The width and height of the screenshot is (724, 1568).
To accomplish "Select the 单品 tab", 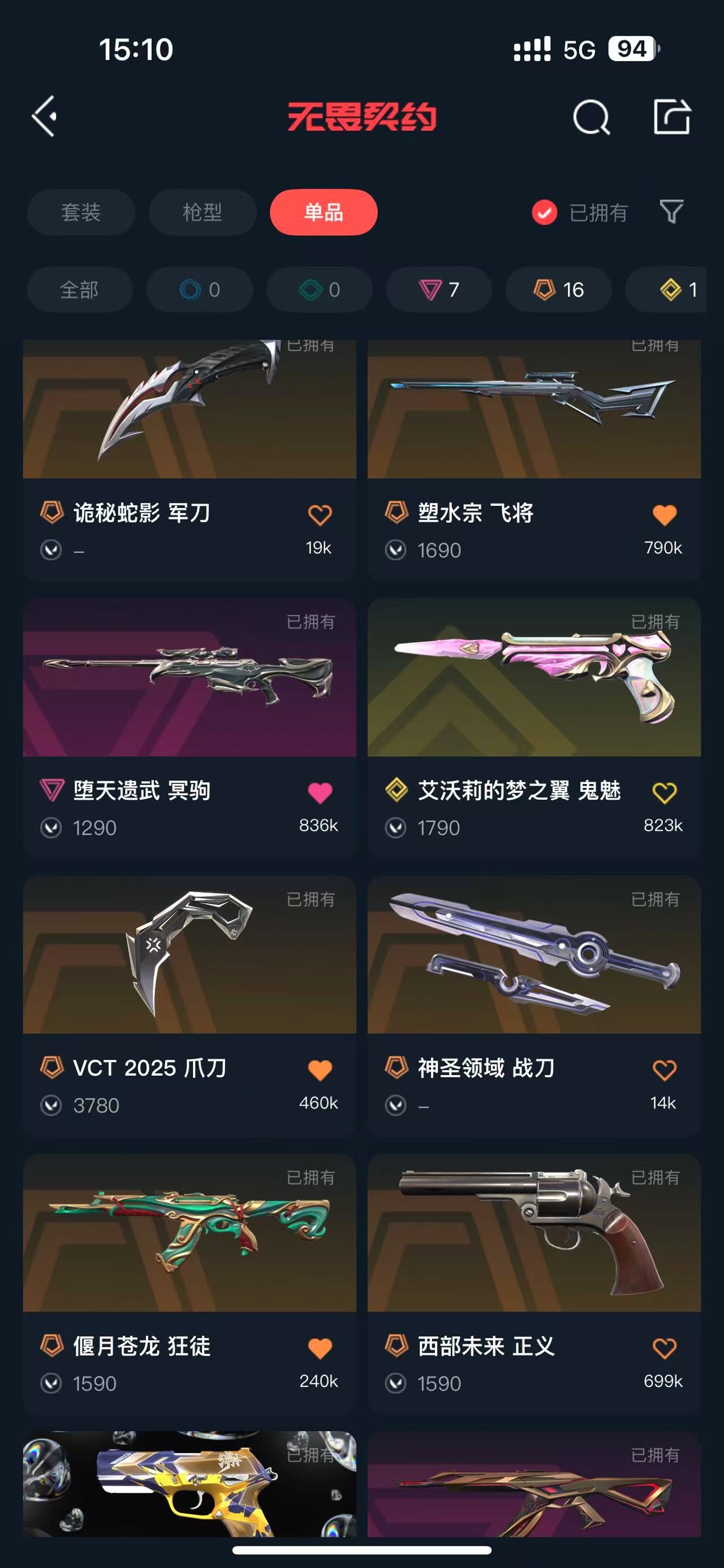I will (324, 213).
